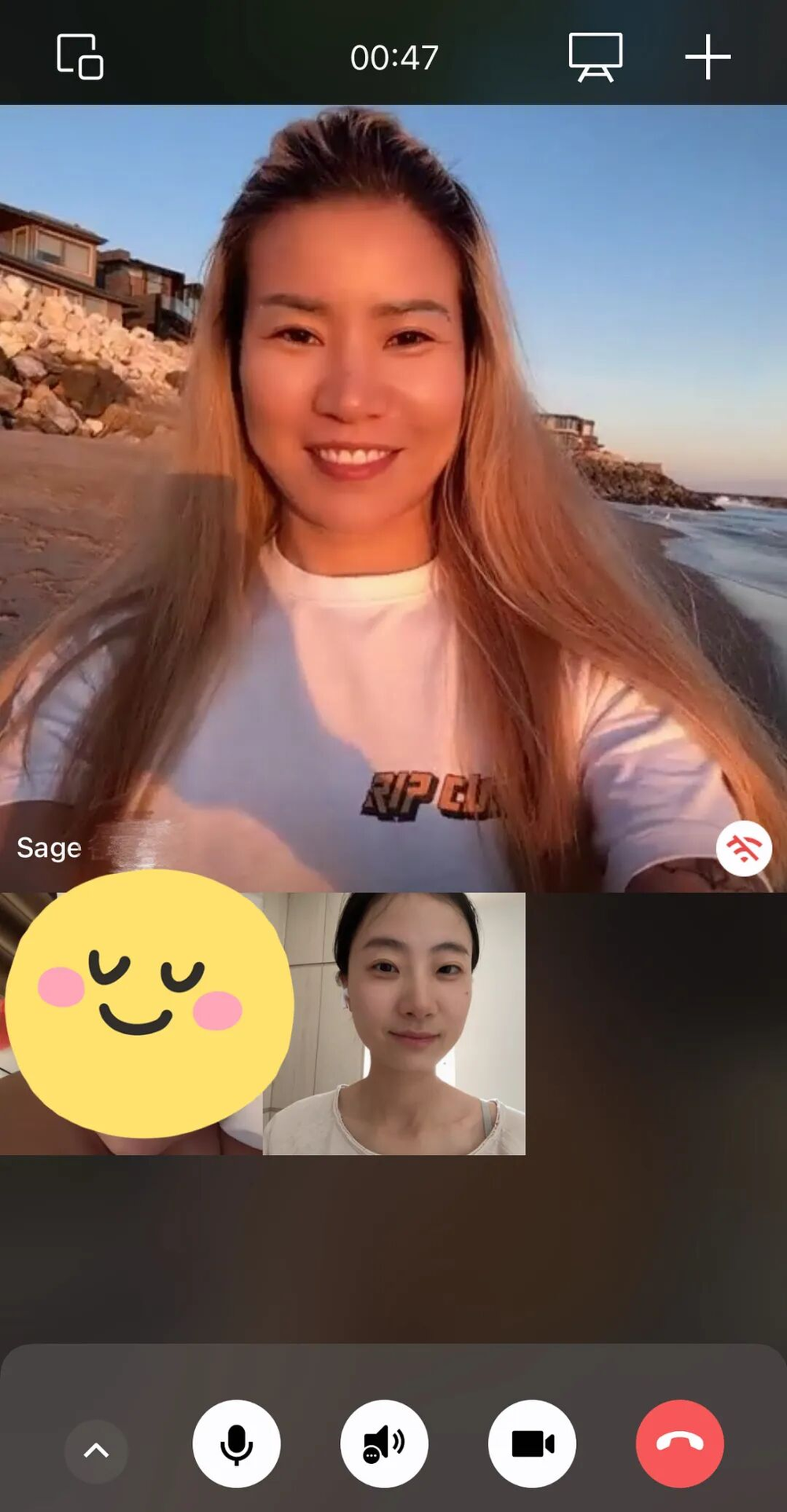Expand the call options chevron
The width and height of the screenshot is (787, 1512).
click(96, 1449)
